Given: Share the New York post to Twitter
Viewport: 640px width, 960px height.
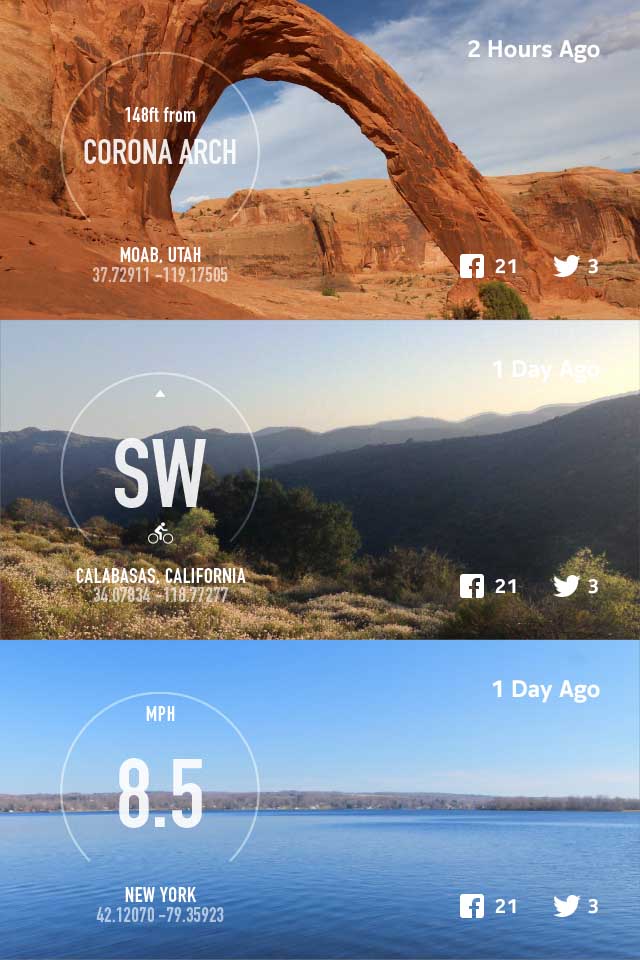Looking at the screenshot, I should [x=566, y=906].
